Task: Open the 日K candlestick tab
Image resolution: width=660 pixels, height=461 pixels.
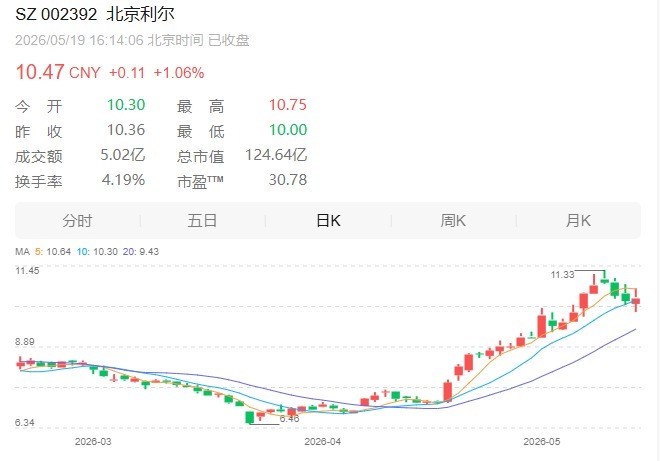Action: click(328, 221)
